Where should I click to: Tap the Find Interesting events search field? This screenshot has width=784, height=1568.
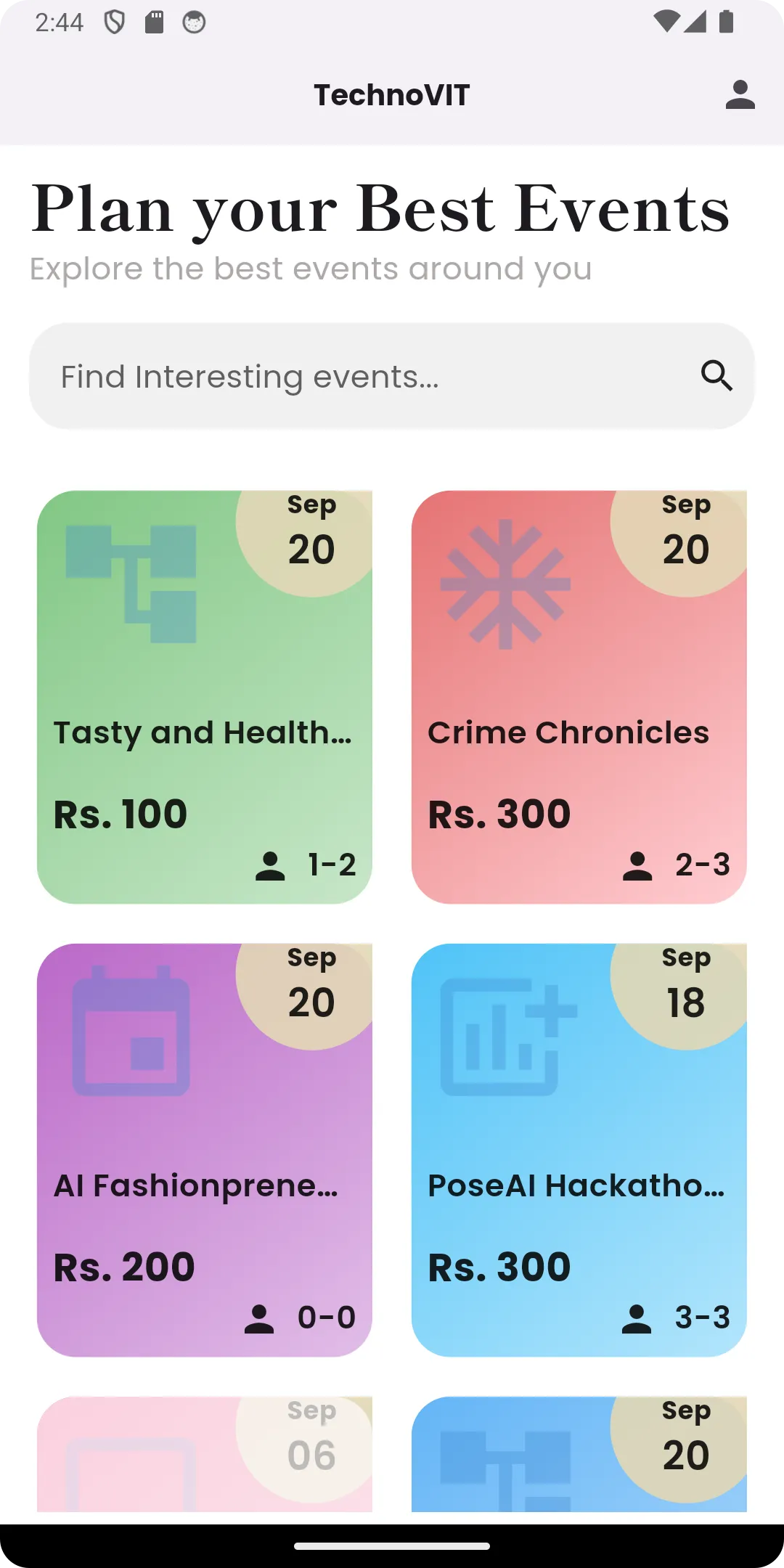click(363, 377)
